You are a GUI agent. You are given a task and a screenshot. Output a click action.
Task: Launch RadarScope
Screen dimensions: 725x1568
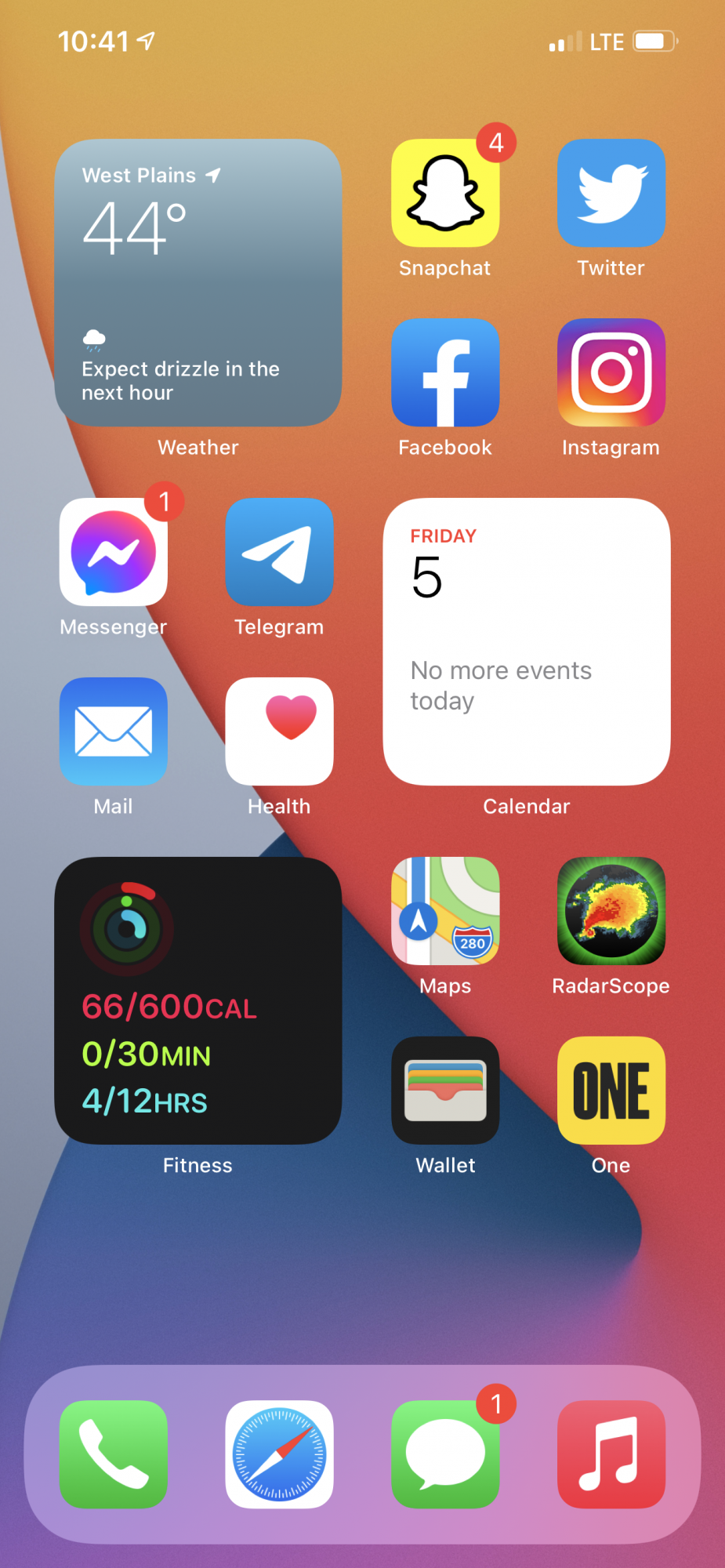coord(611,911)
